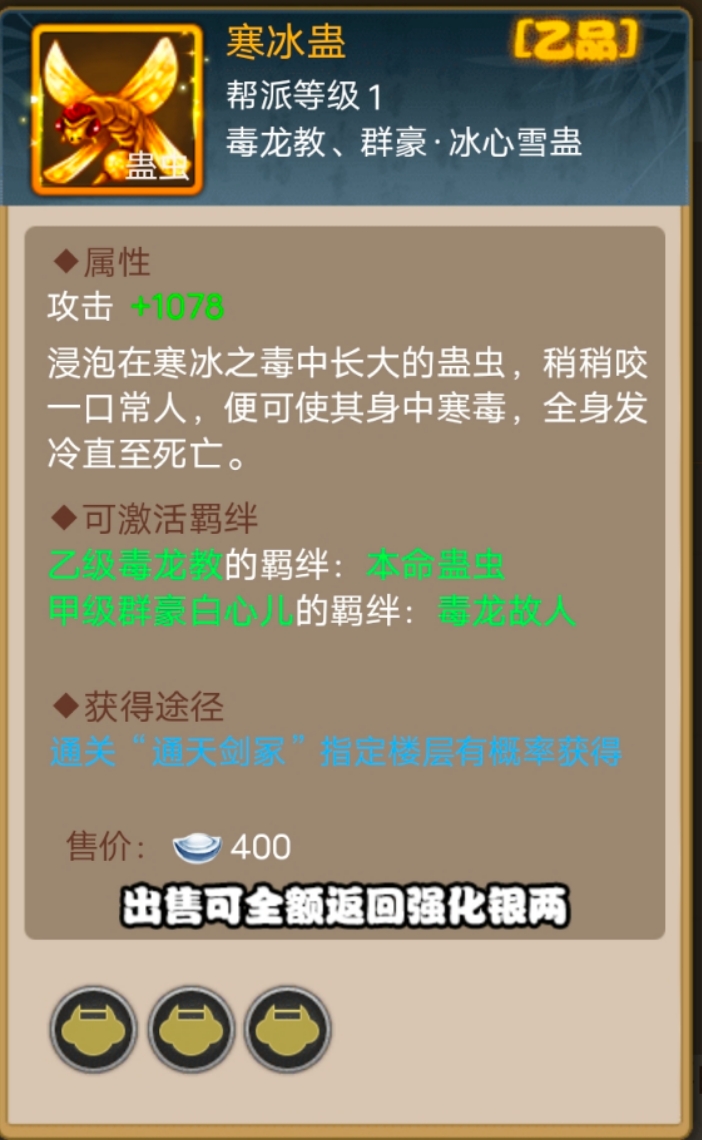This screenshot has width=702, height=1140.
Task: Tap the first silver ingot slot
Action: tap(94, 1029)
